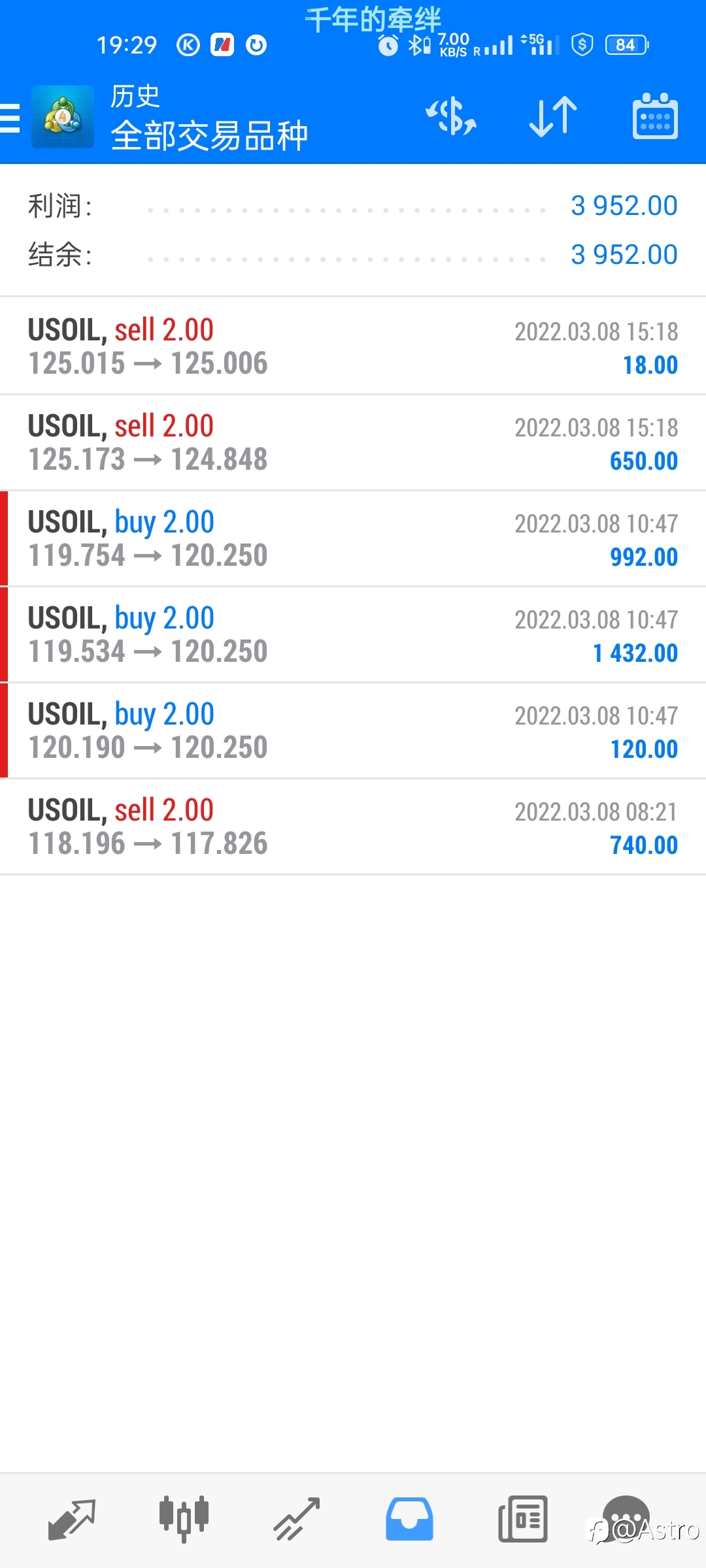Viewport: 706px width, 1568px height.
Task: View the USOIL buy trade with profit 1 432.00
Action: [353, 634]
